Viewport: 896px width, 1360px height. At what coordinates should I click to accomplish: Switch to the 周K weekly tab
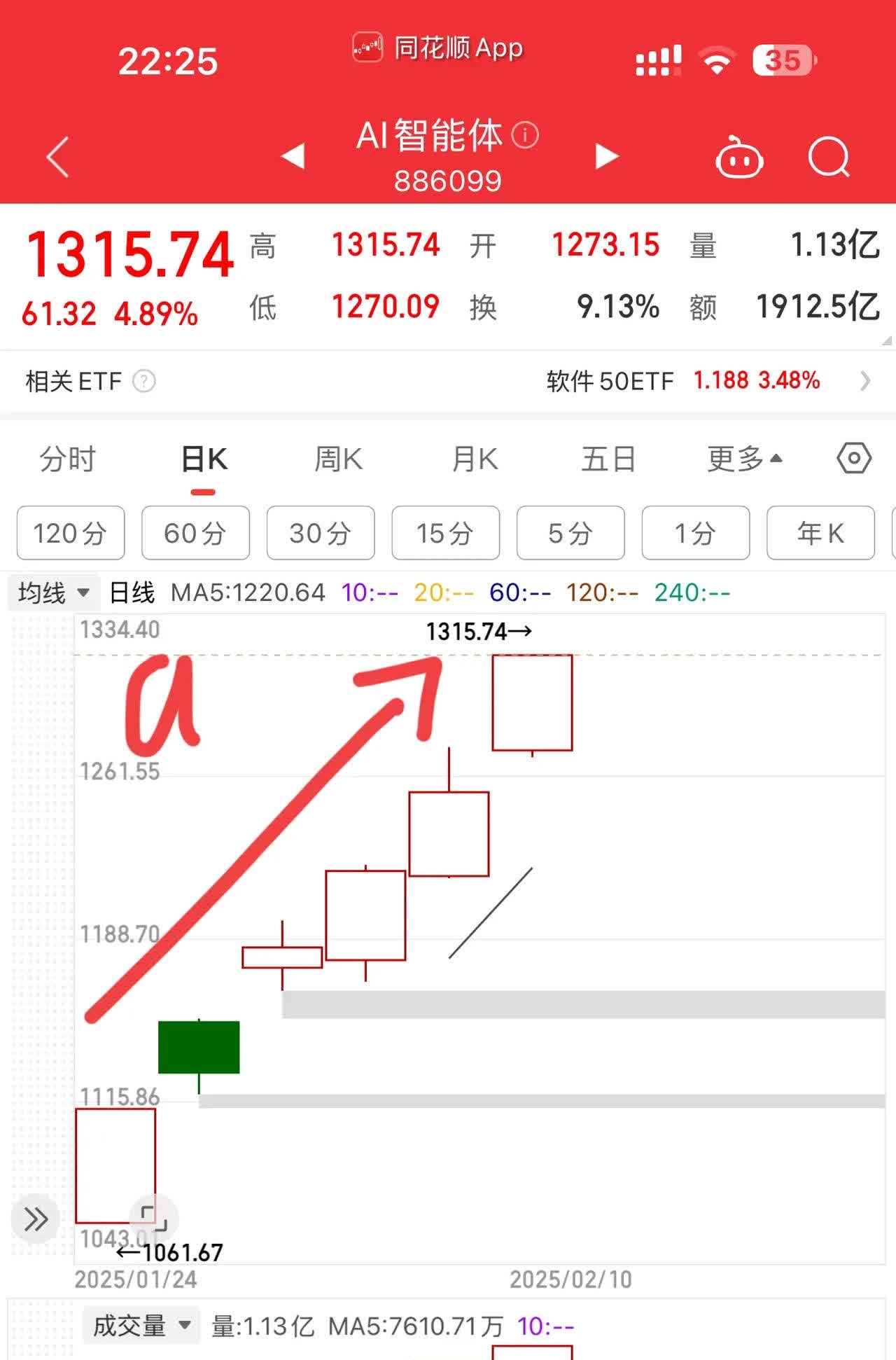(x=339, y=459)
